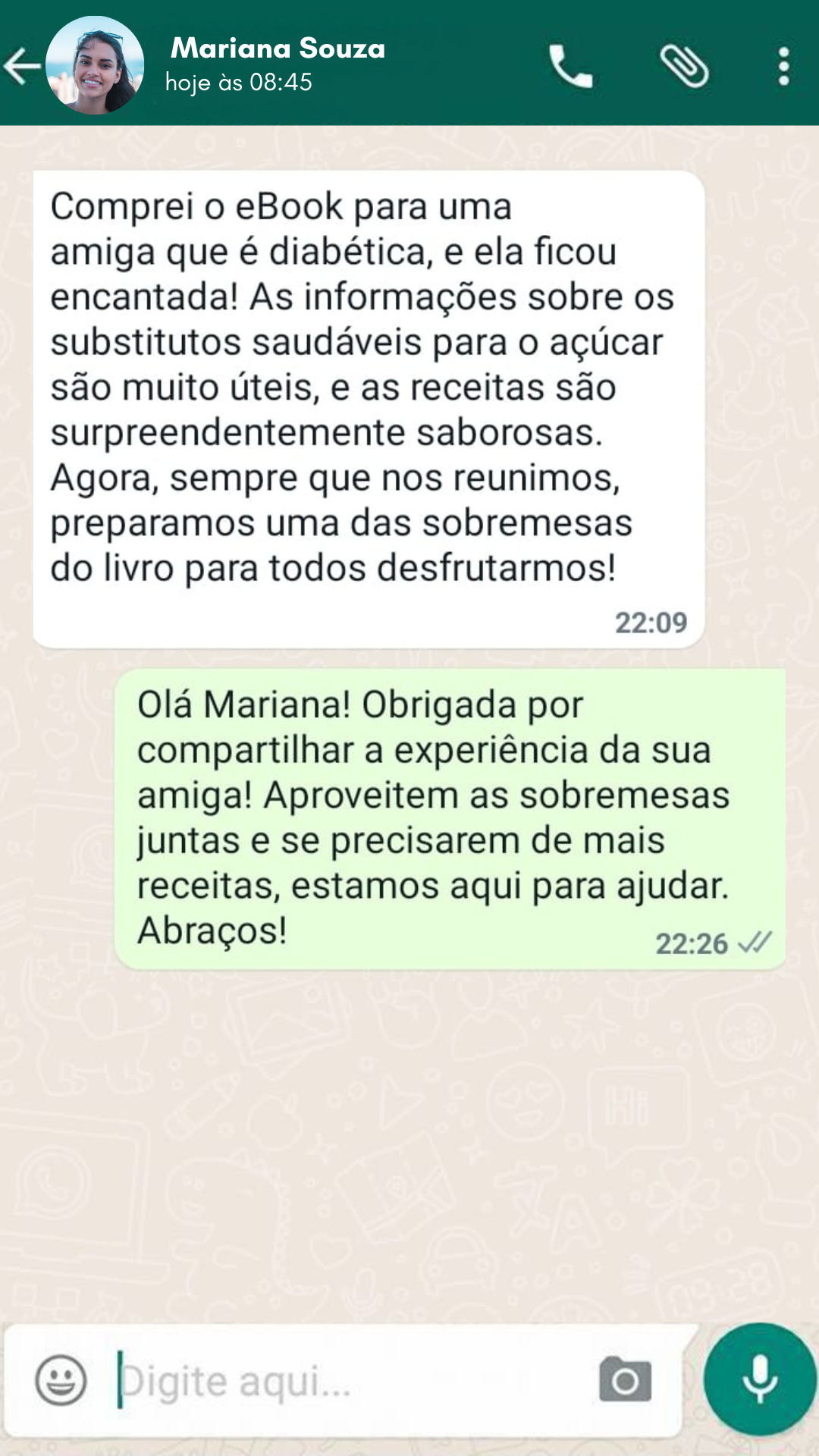Viewport: 819px width, 1456px height.
Task: Start a voice call with Mariana Souza
Action: [x=570, y=67]
